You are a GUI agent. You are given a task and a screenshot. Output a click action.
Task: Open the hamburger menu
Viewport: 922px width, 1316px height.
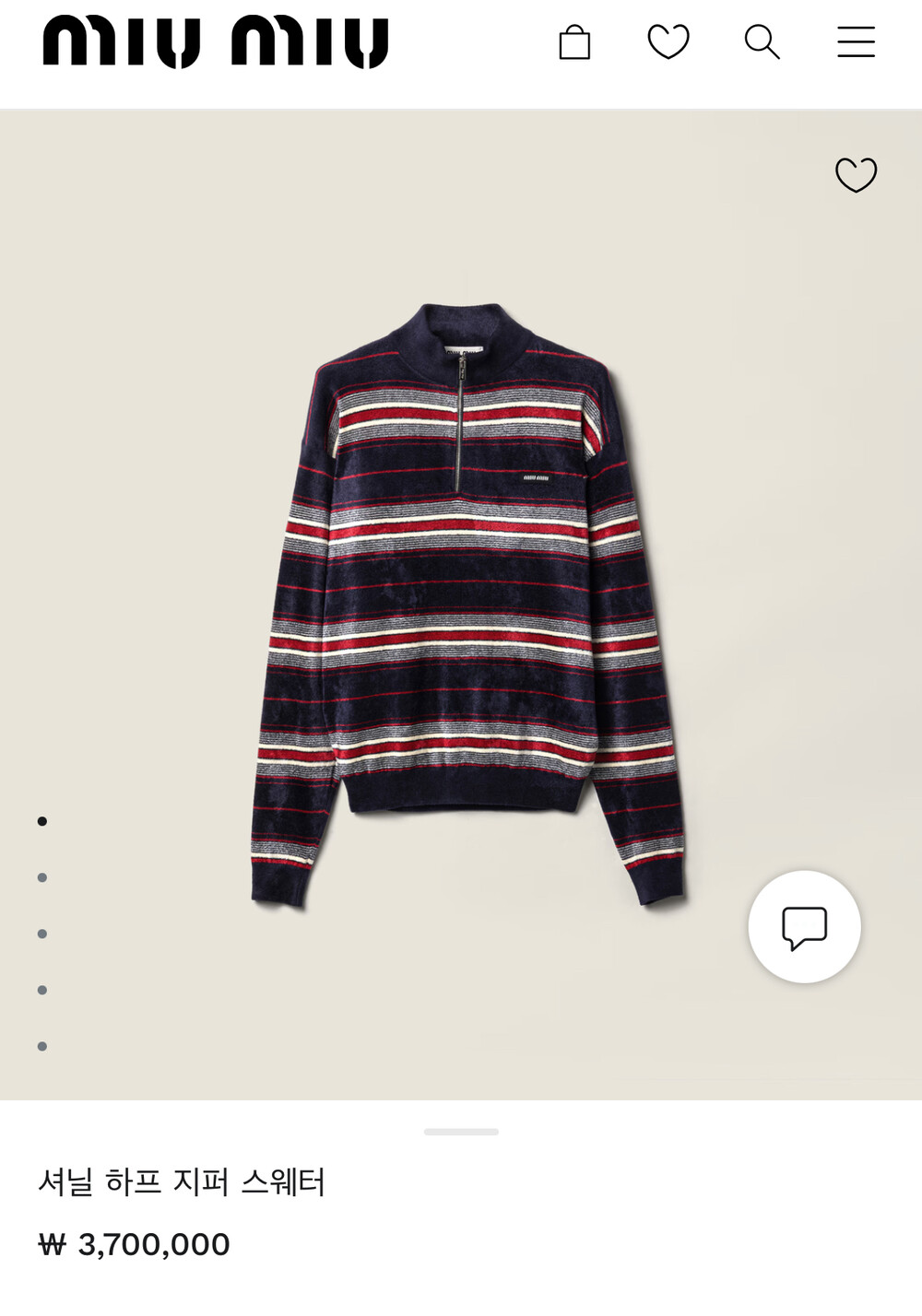(856, 41)
